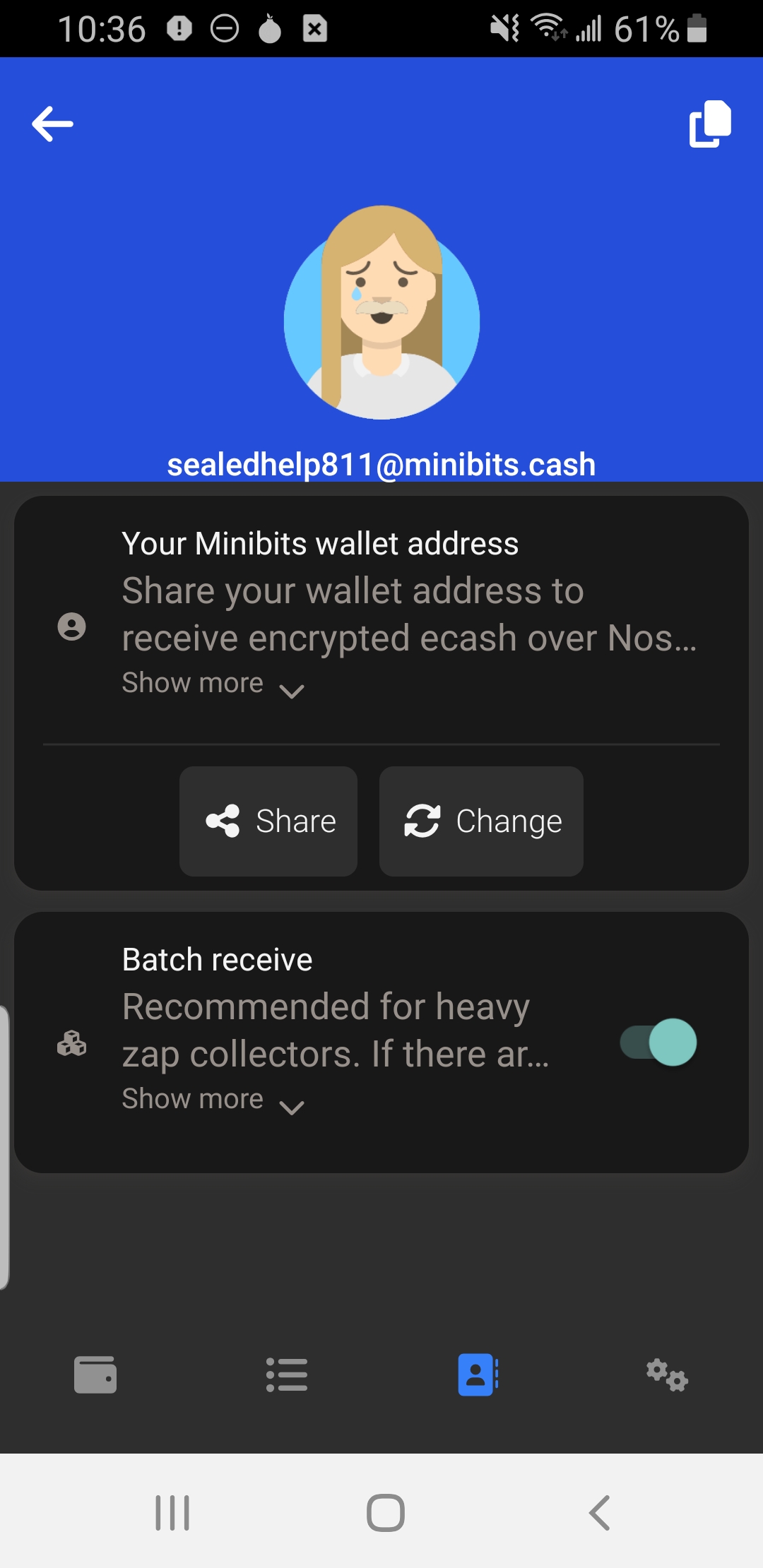Share your Minibits wallet address
This screenshot has width=763, height=1568.
click(x=268, y=821)
